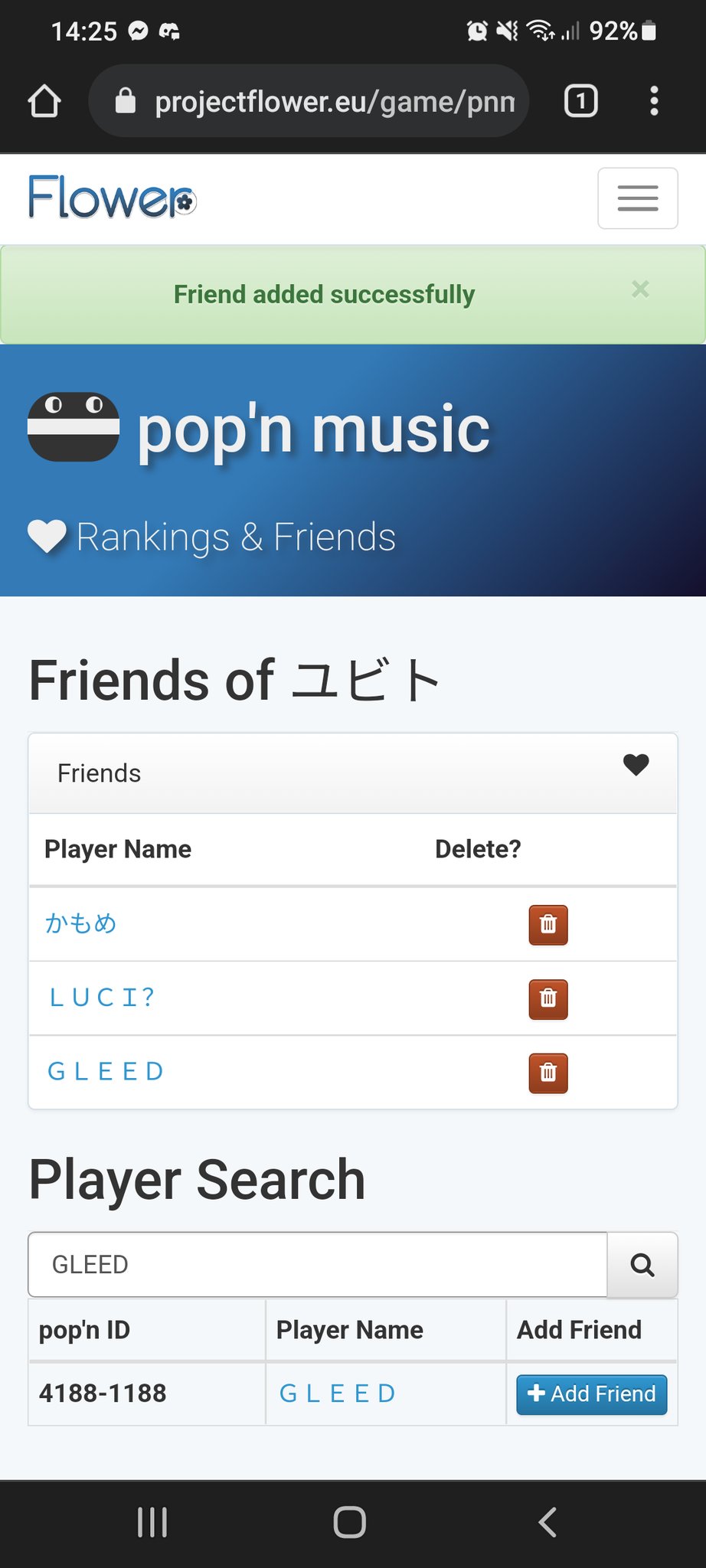
Task: Dismiss the Friend added successfully alert
Action: [640, 289]
